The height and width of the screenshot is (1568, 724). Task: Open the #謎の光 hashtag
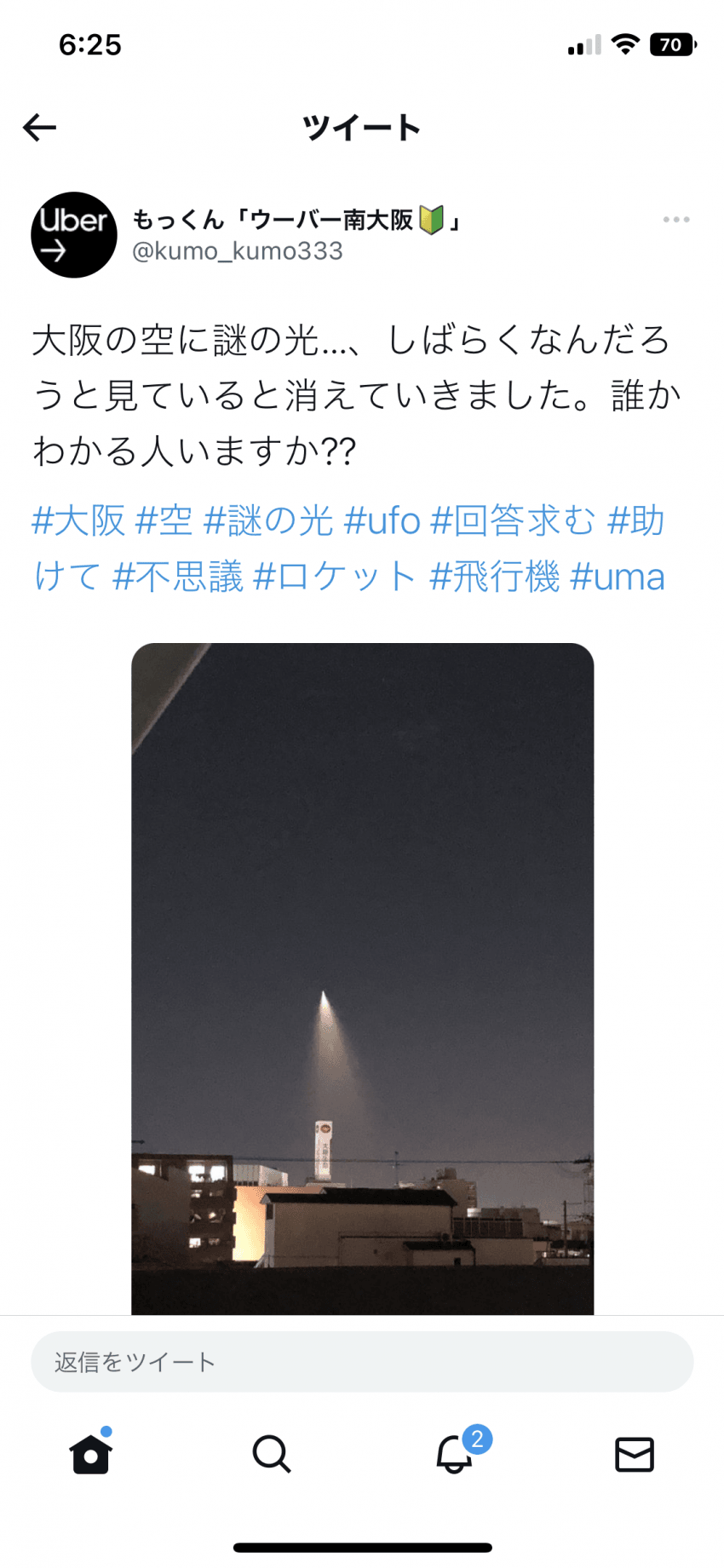(x=267, y=520)
